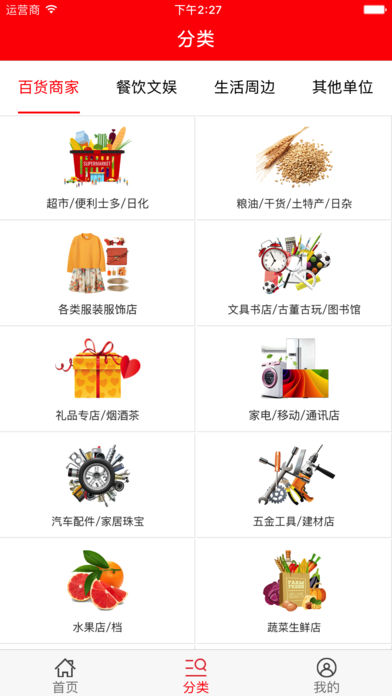392x696 pixels.
Task: Tap the 分类 bottom navigation item
Action: coord(196,675)
